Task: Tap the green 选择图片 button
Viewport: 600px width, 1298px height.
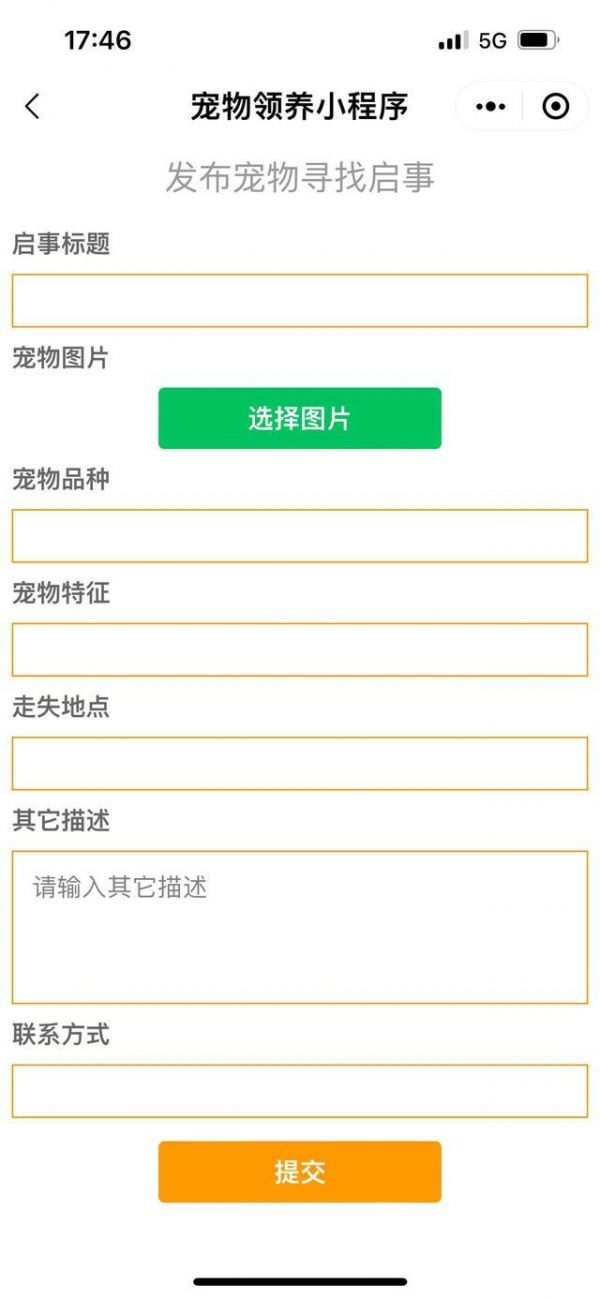Action: pyautogui.click(x=300, y=418)
